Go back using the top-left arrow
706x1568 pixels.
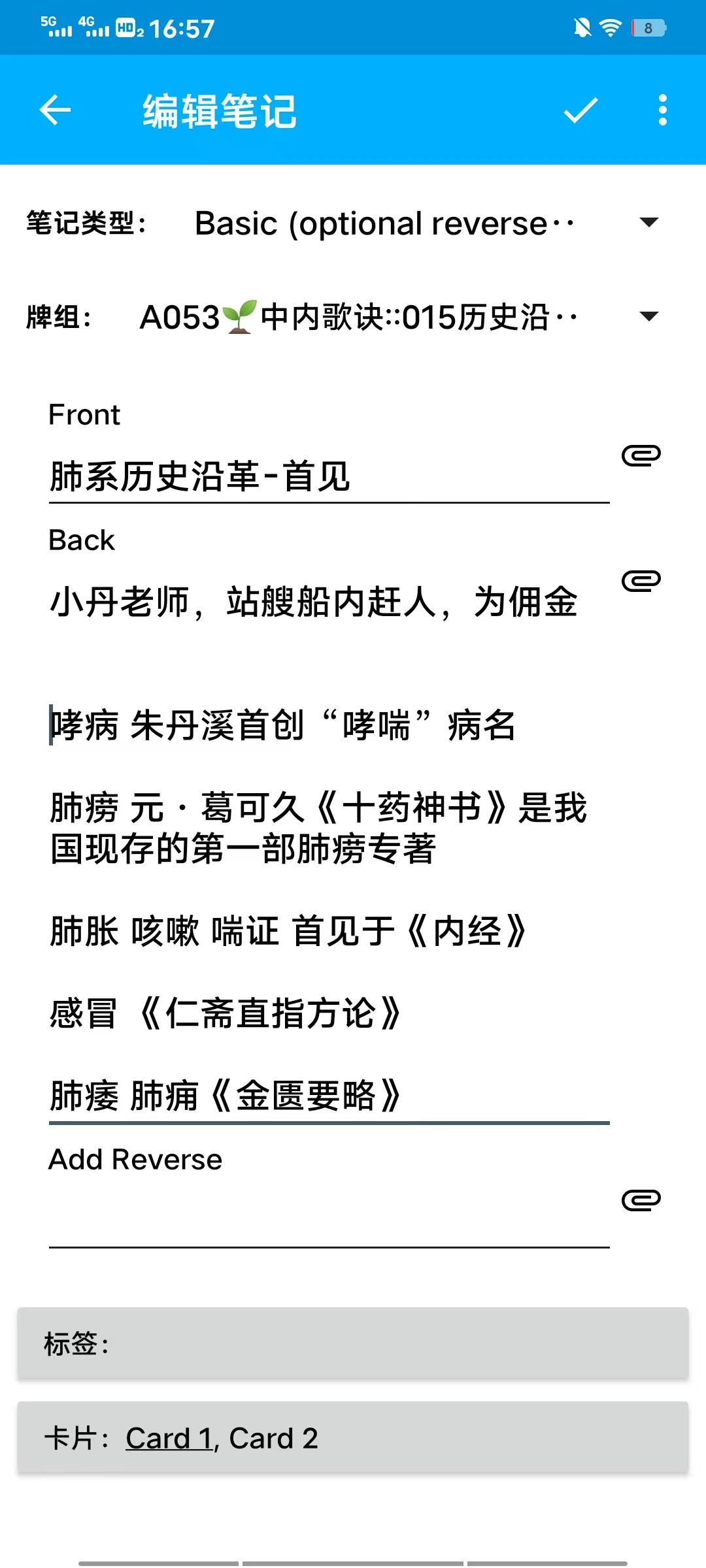[55, 110]
